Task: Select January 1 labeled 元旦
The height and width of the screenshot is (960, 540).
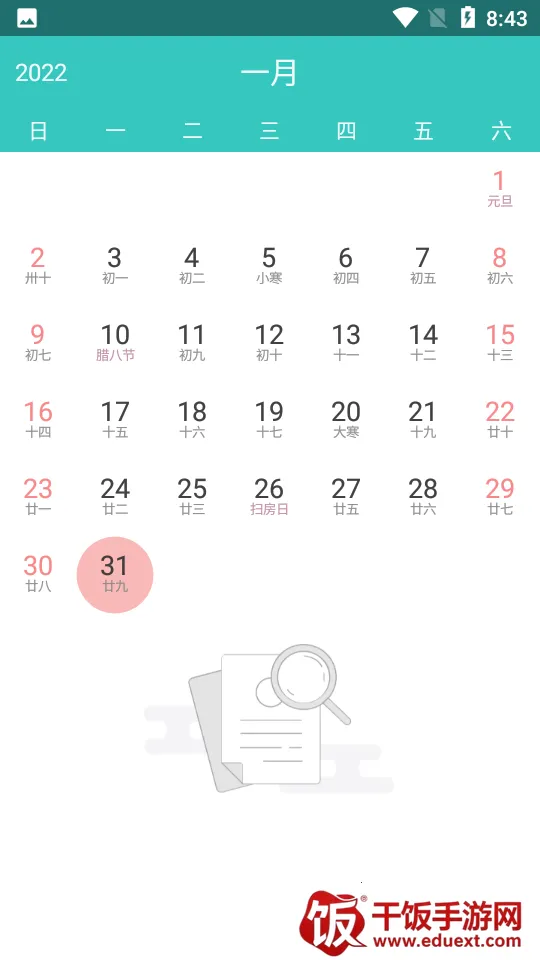Action: click(x=500, y=189)
